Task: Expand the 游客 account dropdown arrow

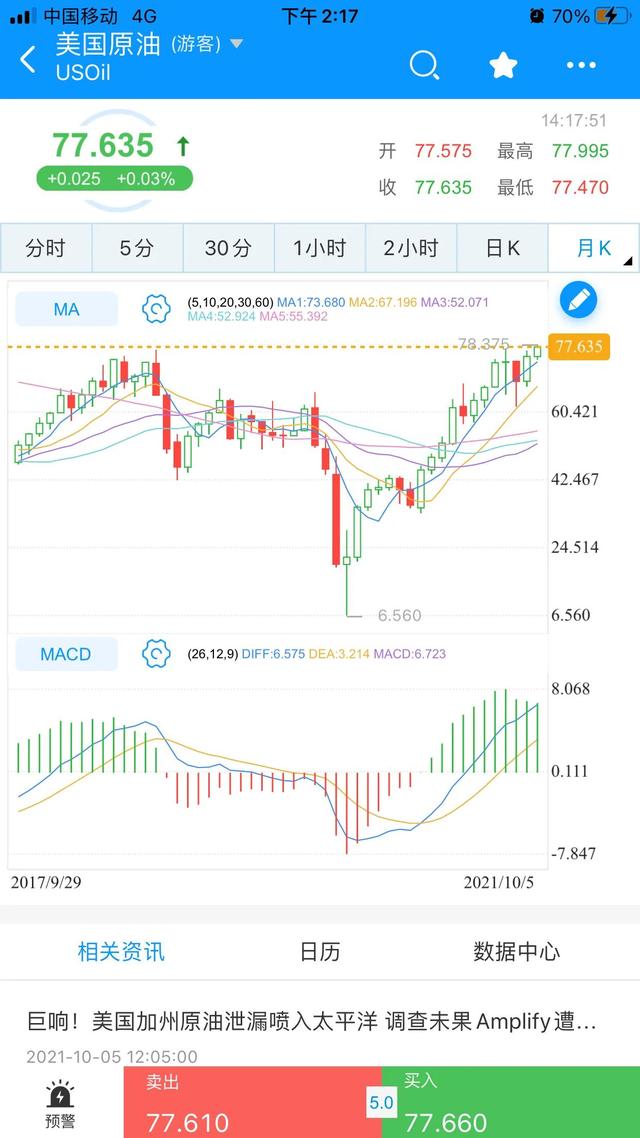Action: pyautogui.click(x=236, y=44)
